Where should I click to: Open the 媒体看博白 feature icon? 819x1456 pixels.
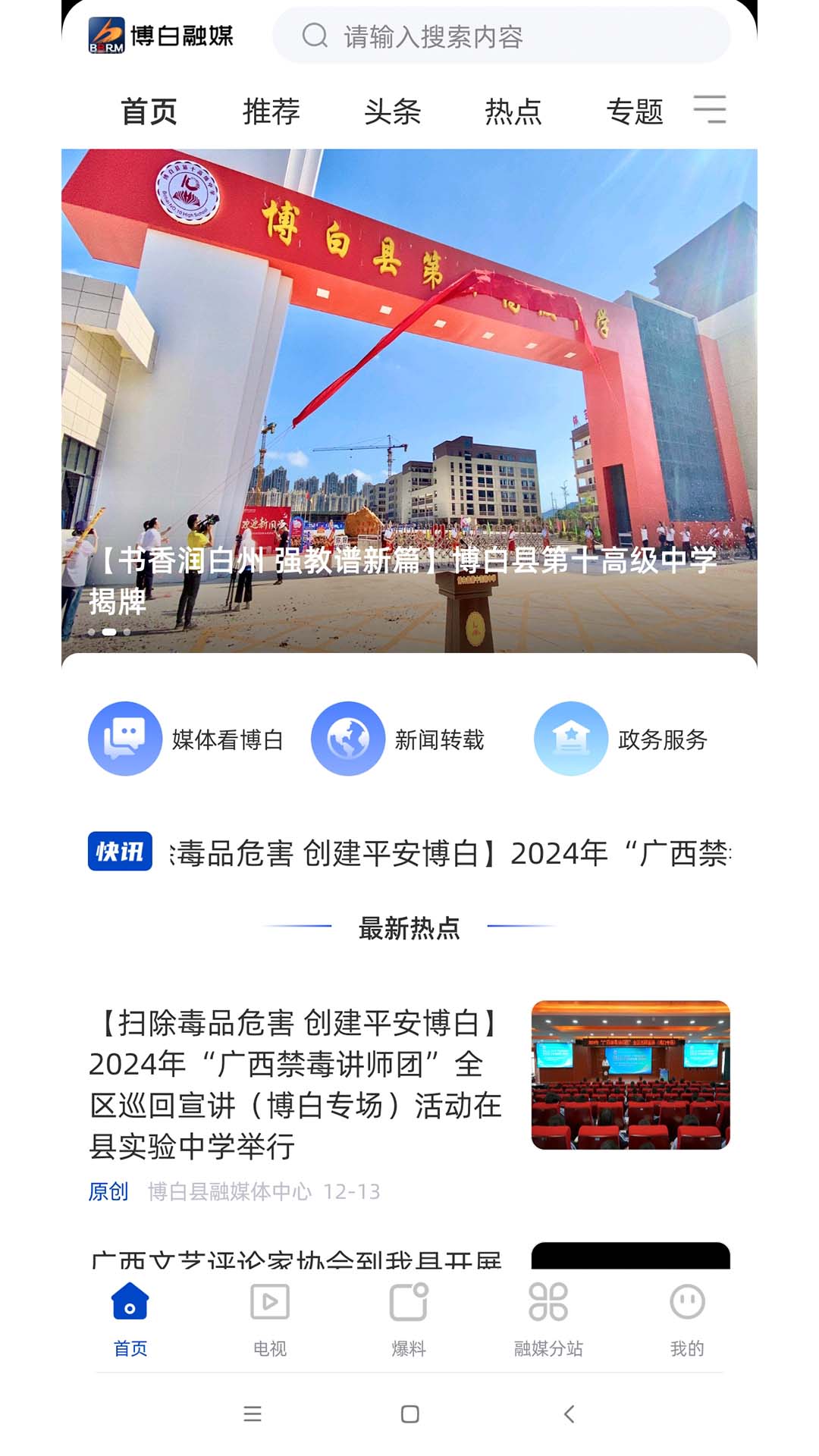pos(126,741)
